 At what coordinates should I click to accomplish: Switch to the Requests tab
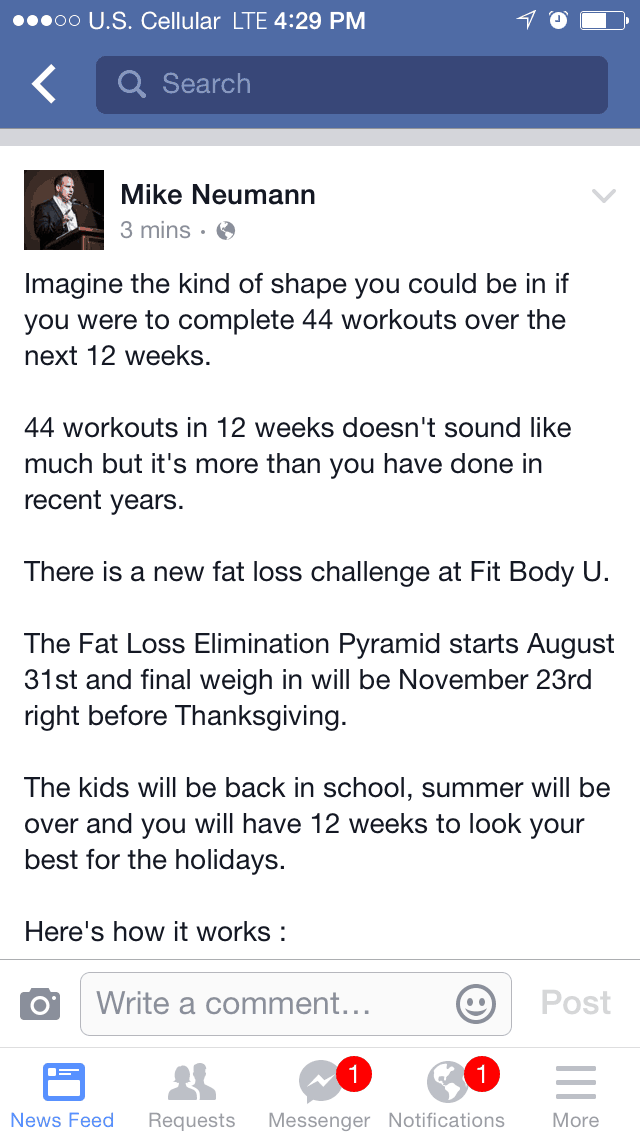tap(191, 1094)
